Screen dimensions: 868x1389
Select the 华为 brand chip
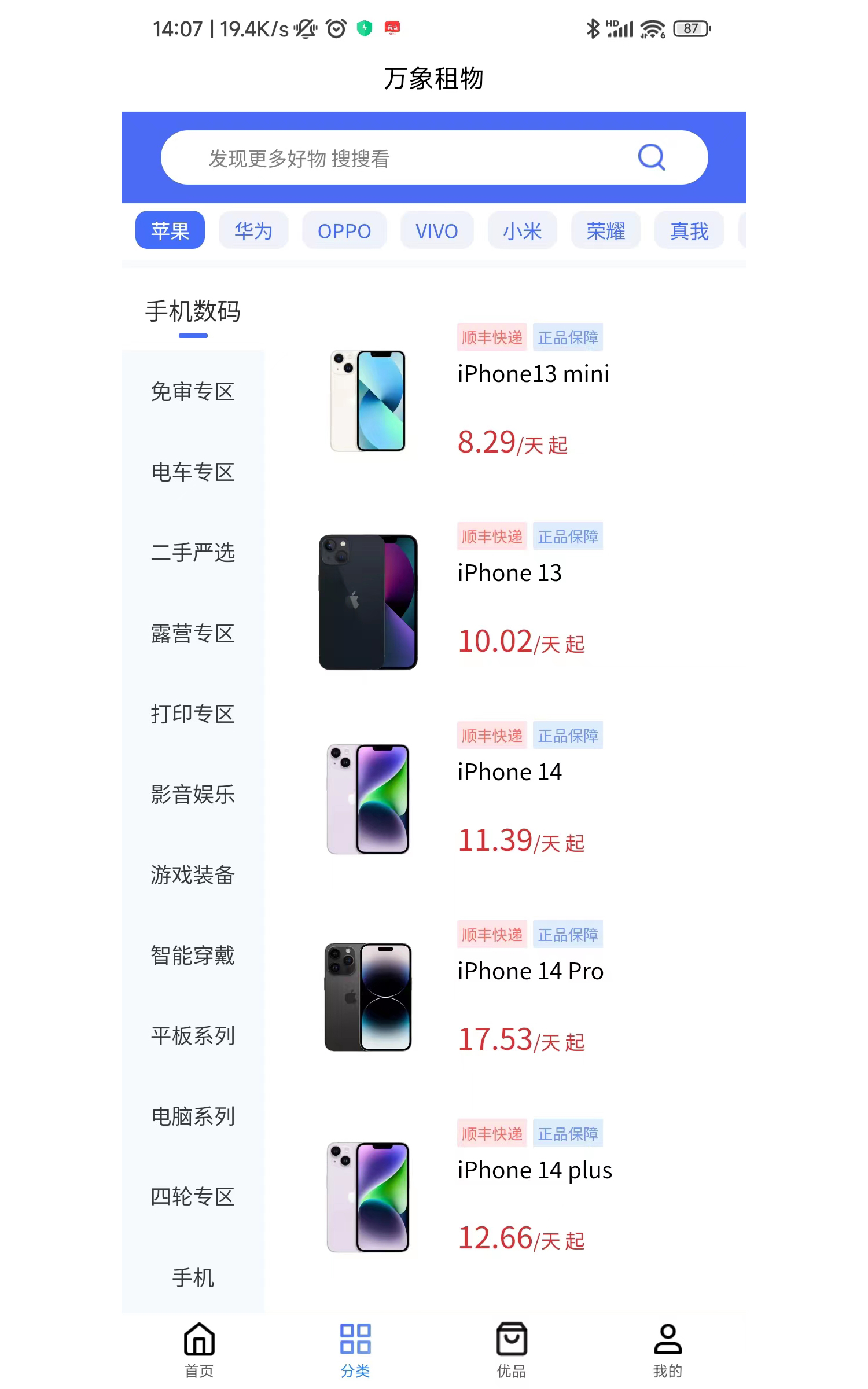[x=253, y=231]
